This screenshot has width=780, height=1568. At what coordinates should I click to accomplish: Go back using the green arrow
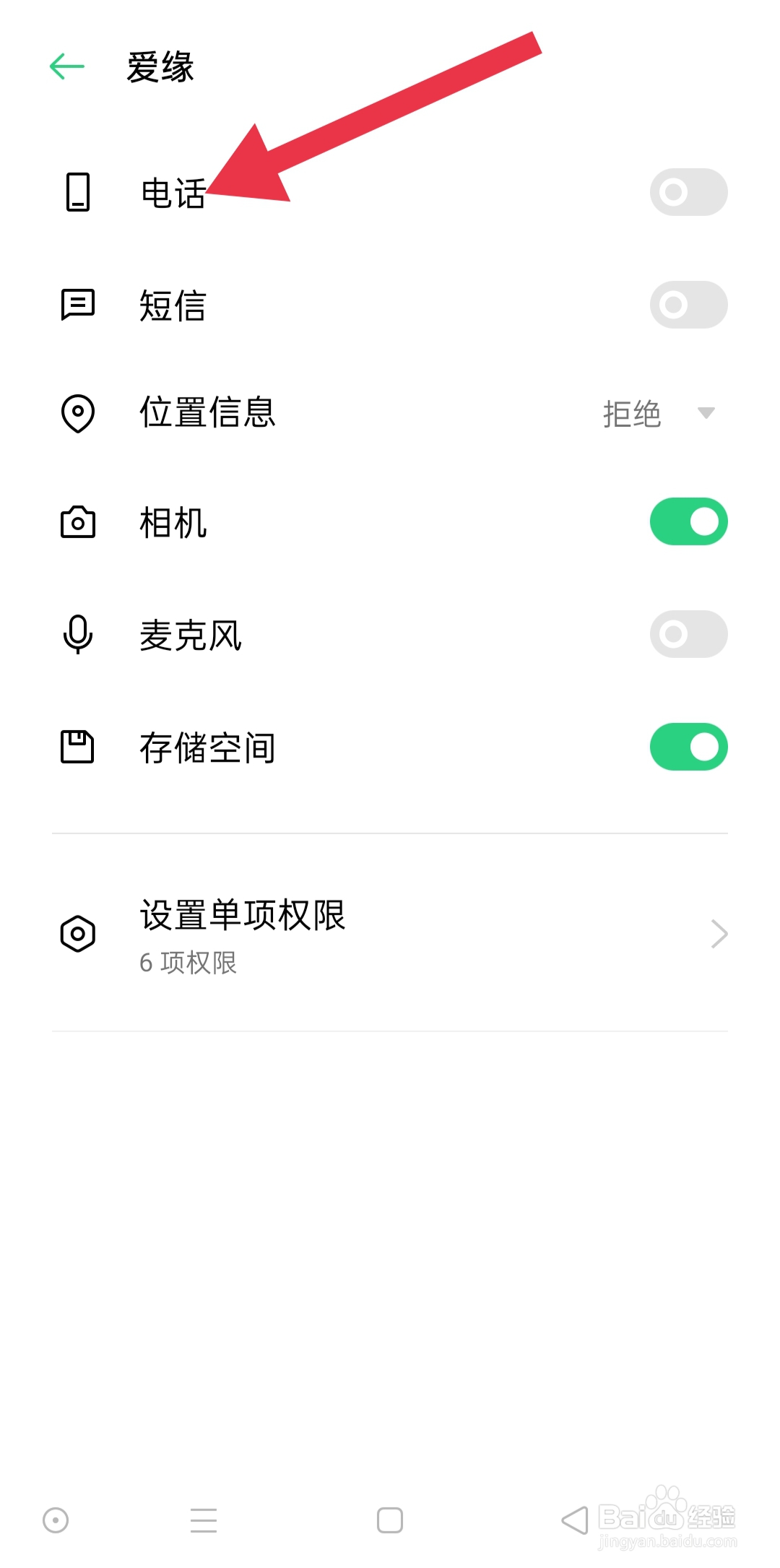(x=67, y=67)
